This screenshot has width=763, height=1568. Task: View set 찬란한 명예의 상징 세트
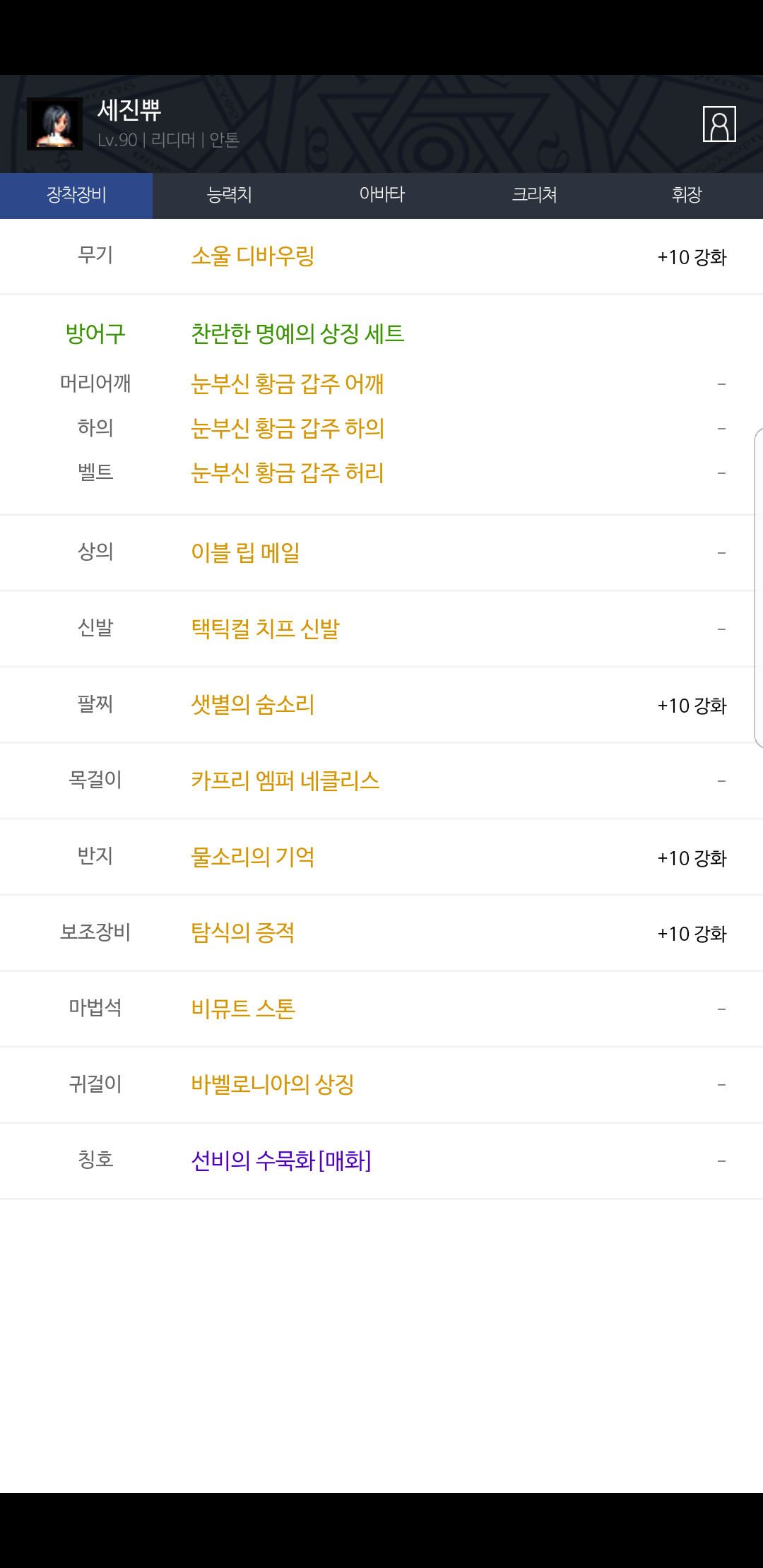point(297,333)
